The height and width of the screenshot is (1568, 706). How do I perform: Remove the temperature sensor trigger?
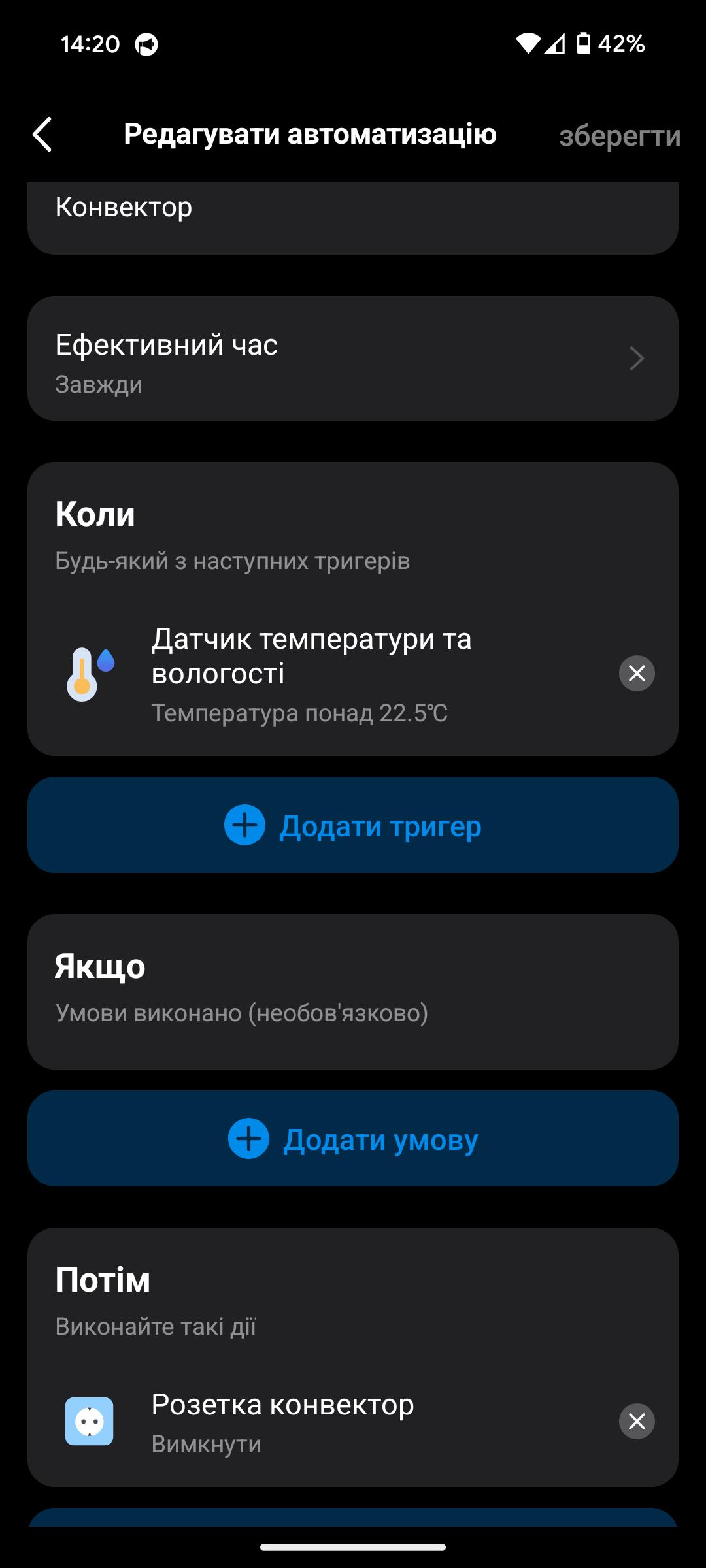pos(637,674)
